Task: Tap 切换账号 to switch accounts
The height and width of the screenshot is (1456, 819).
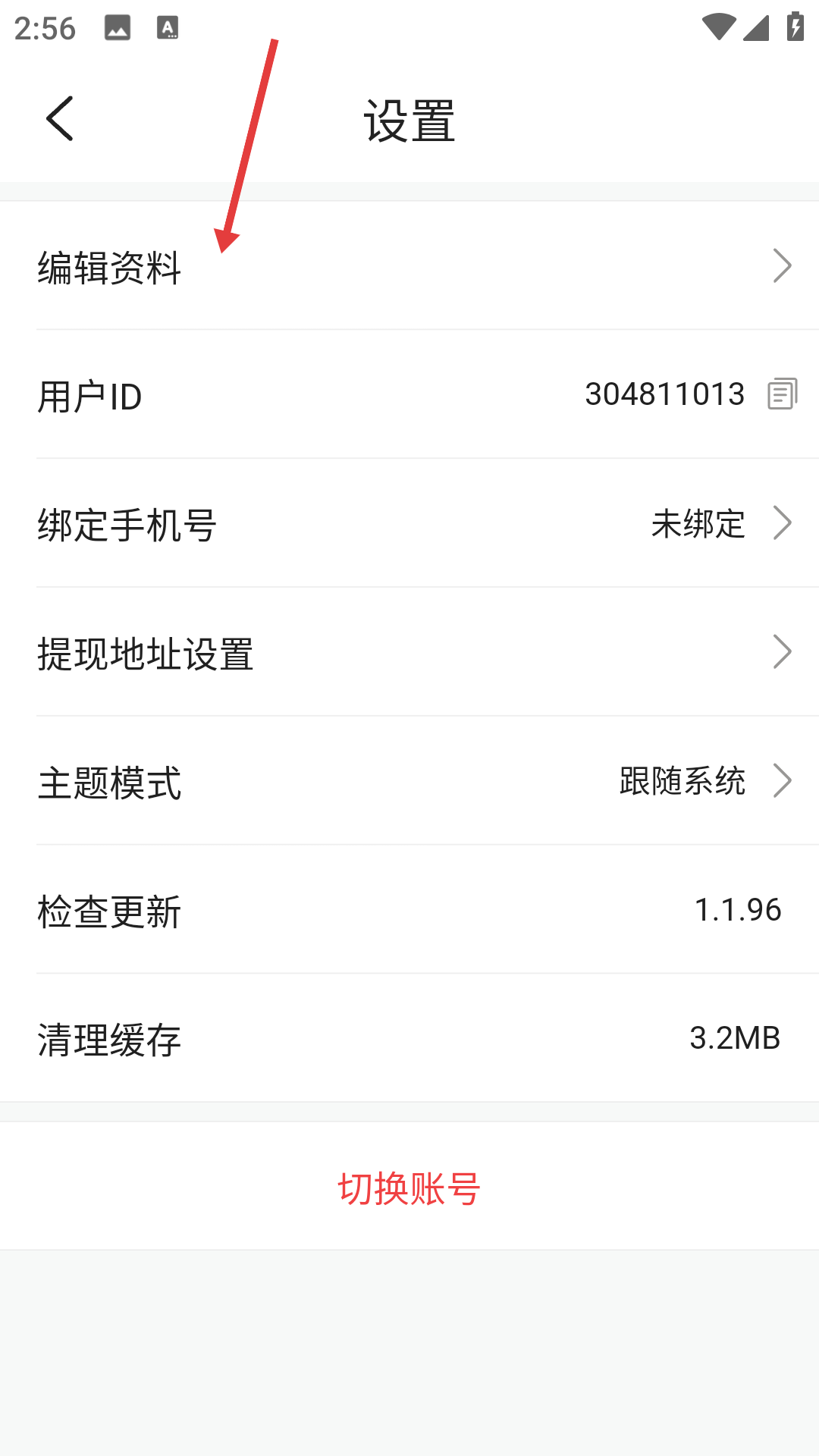Action: (x=409, y=1188)
